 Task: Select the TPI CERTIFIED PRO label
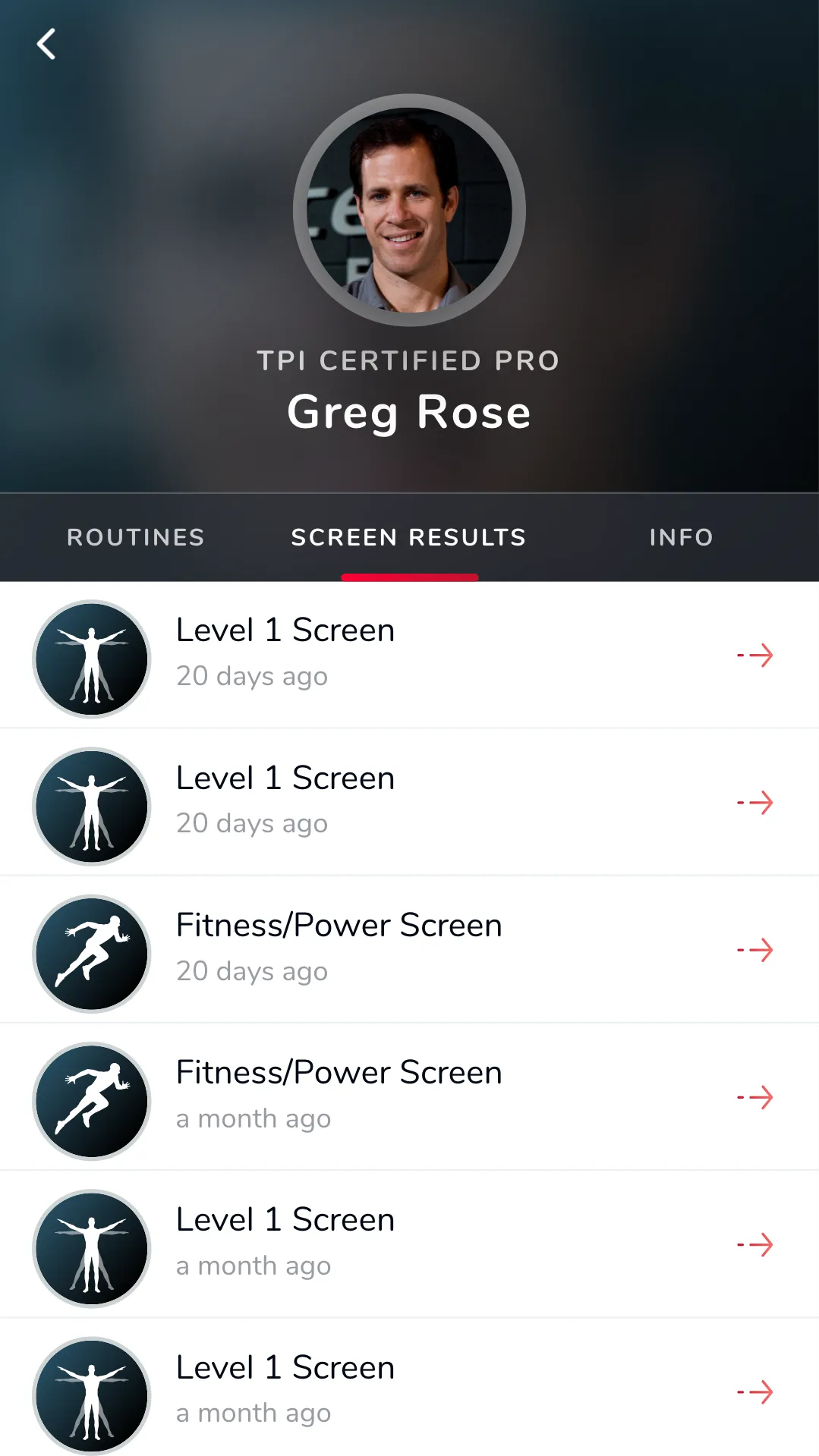[x=409, y=360]
